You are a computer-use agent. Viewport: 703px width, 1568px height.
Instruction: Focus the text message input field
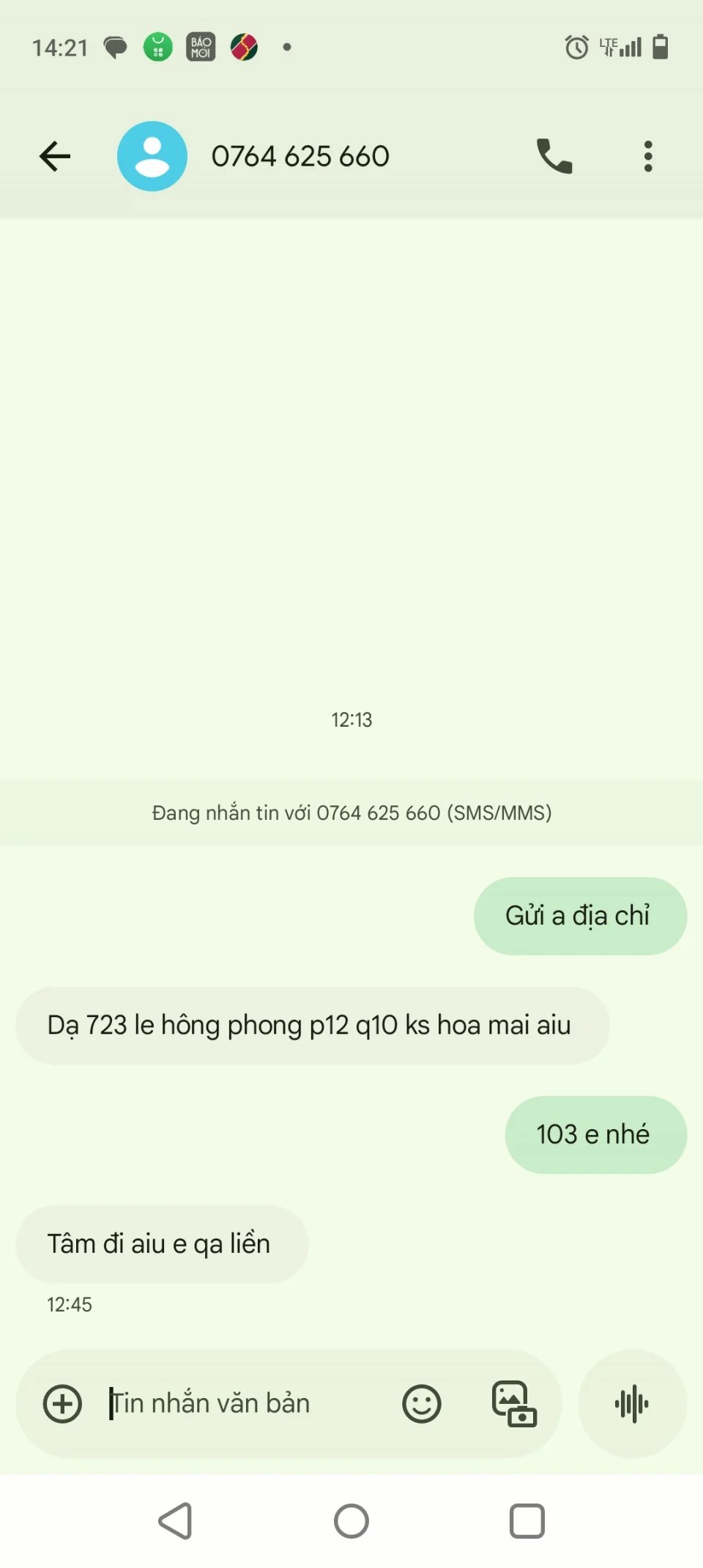(x=242, y=1404)
